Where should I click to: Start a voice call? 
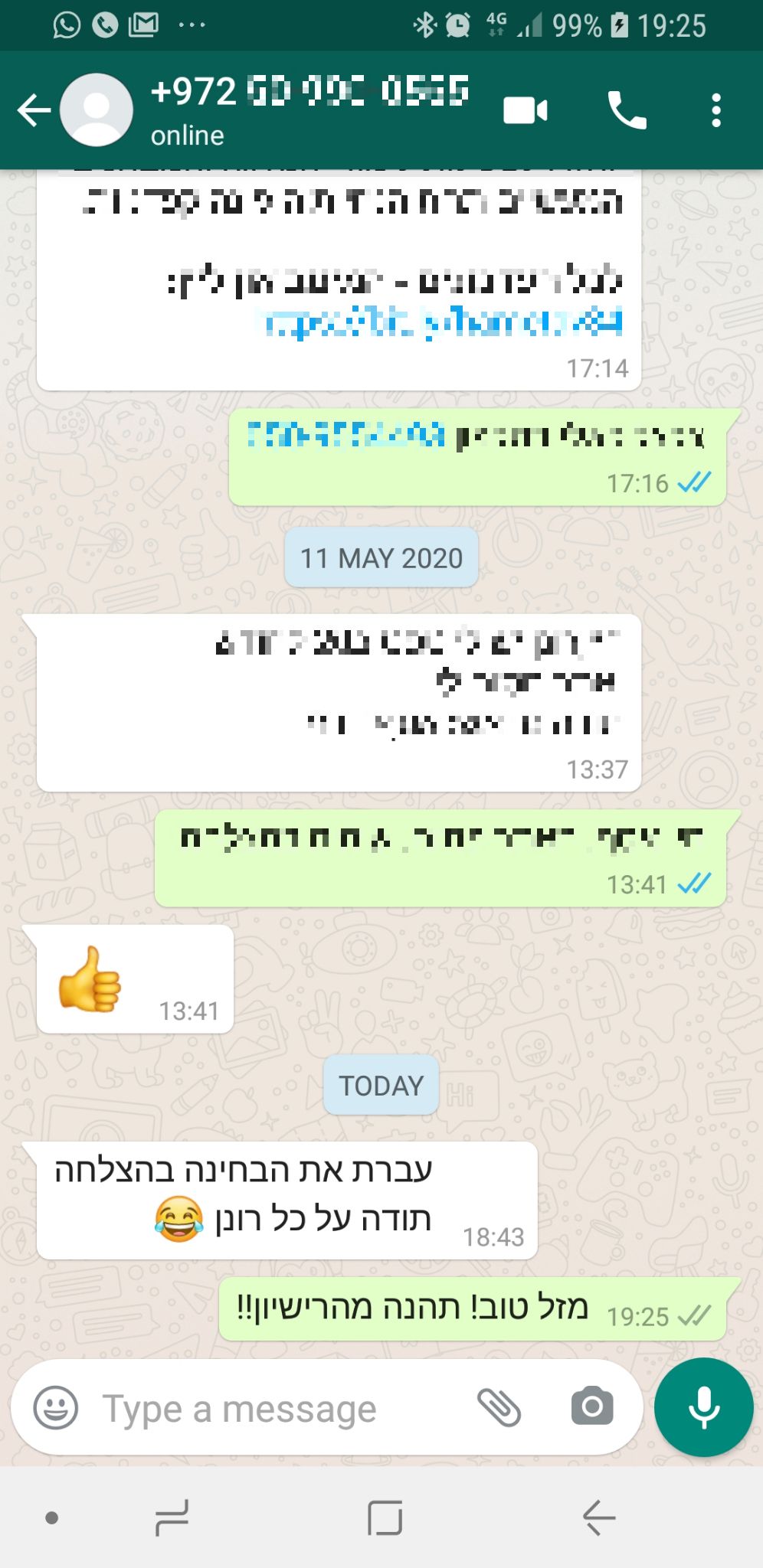point(627,110)
